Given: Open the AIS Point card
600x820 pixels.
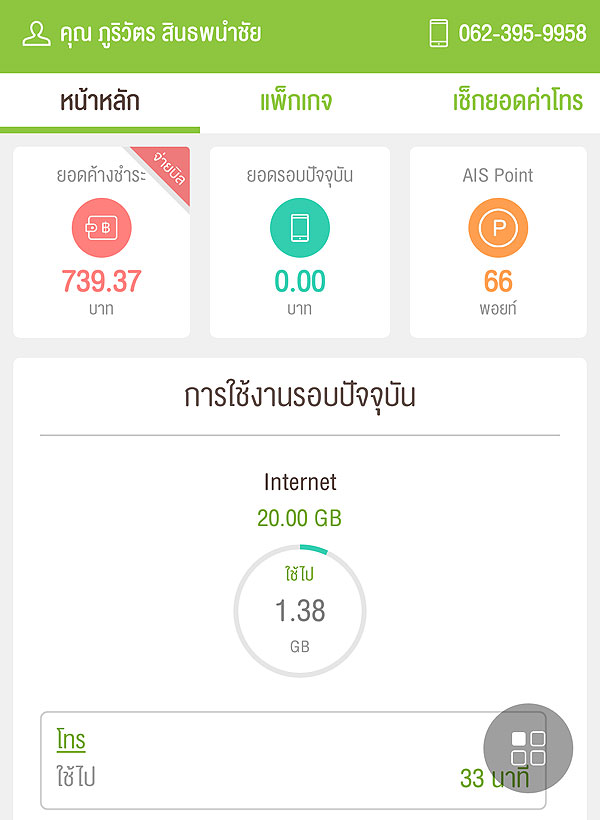Looking at the screenshot, I should point(498,242).
